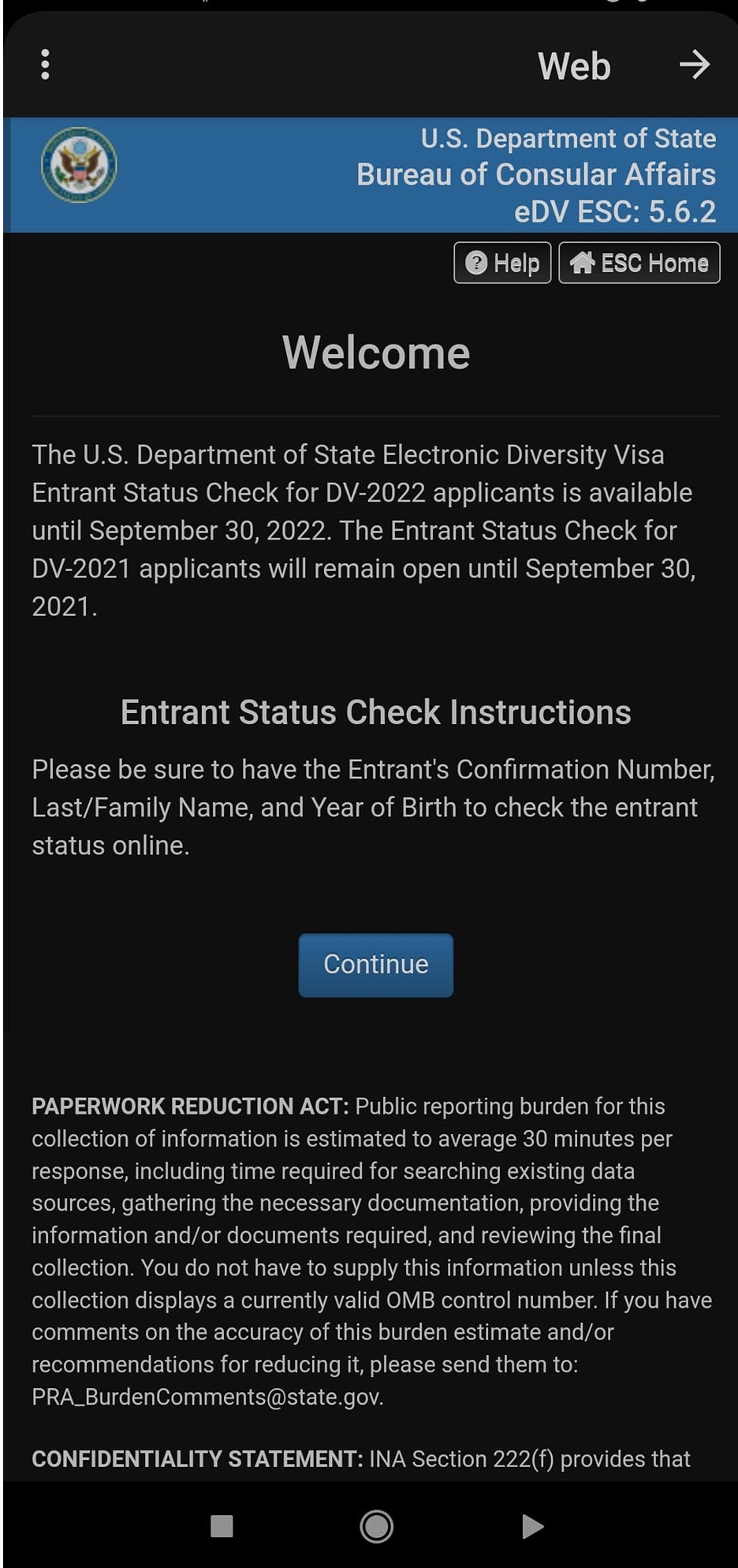Go to ESC Home
This screenshot has height=1568, width=738.
click(639, 263)
